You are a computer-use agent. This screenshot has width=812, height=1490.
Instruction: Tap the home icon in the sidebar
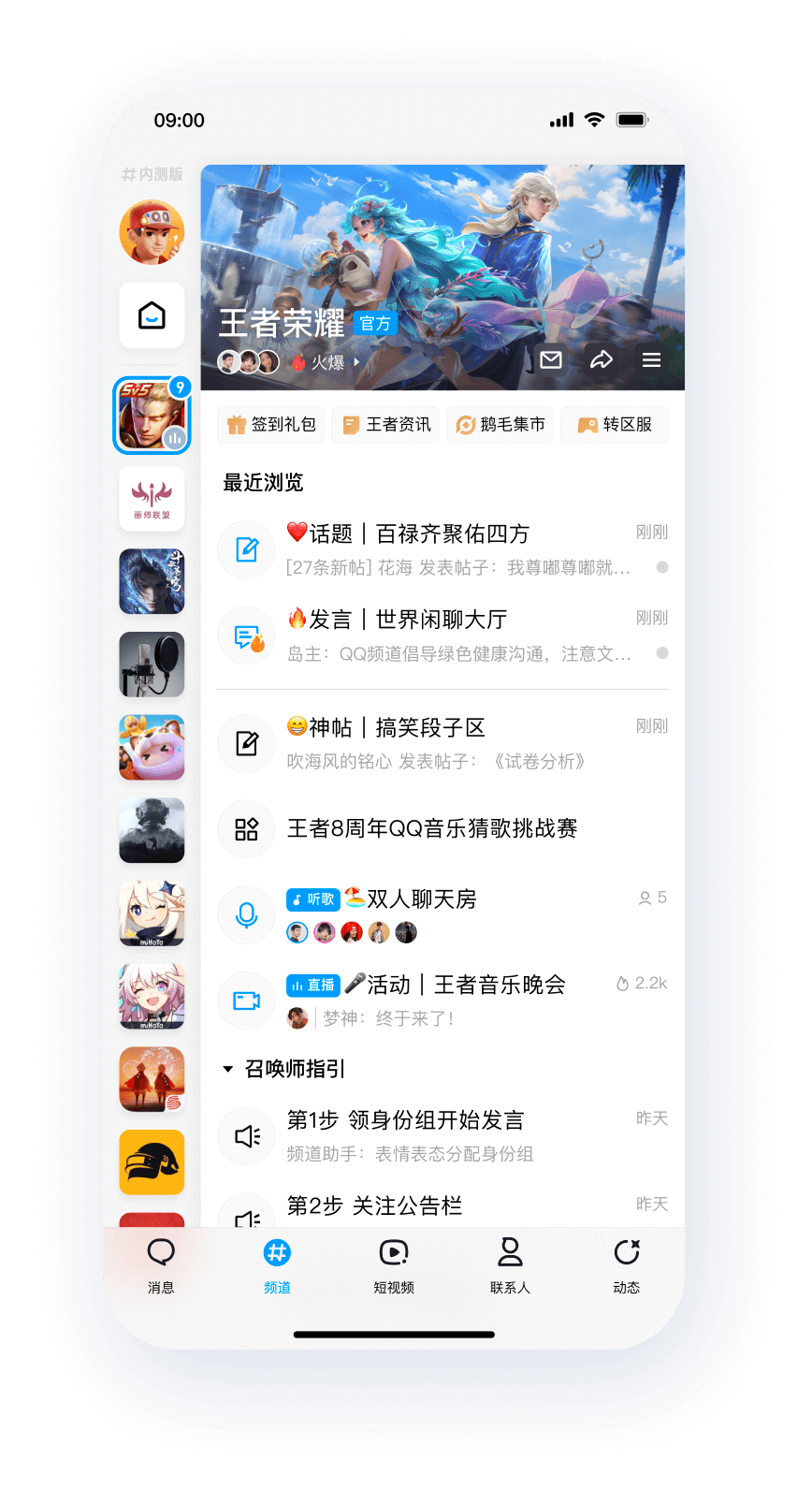152,315
